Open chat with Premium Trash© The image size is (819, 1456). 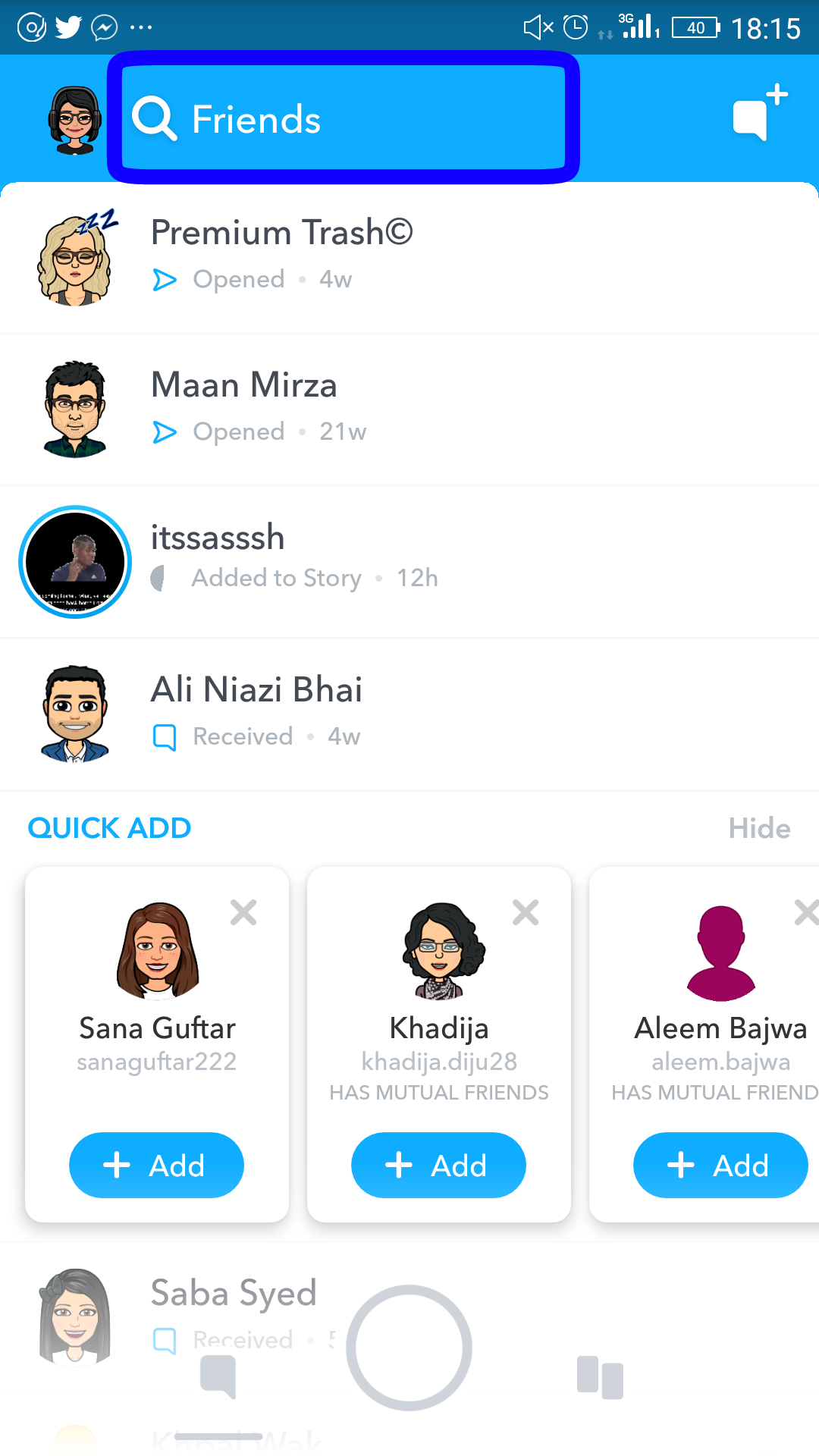(x=409, y=256)
